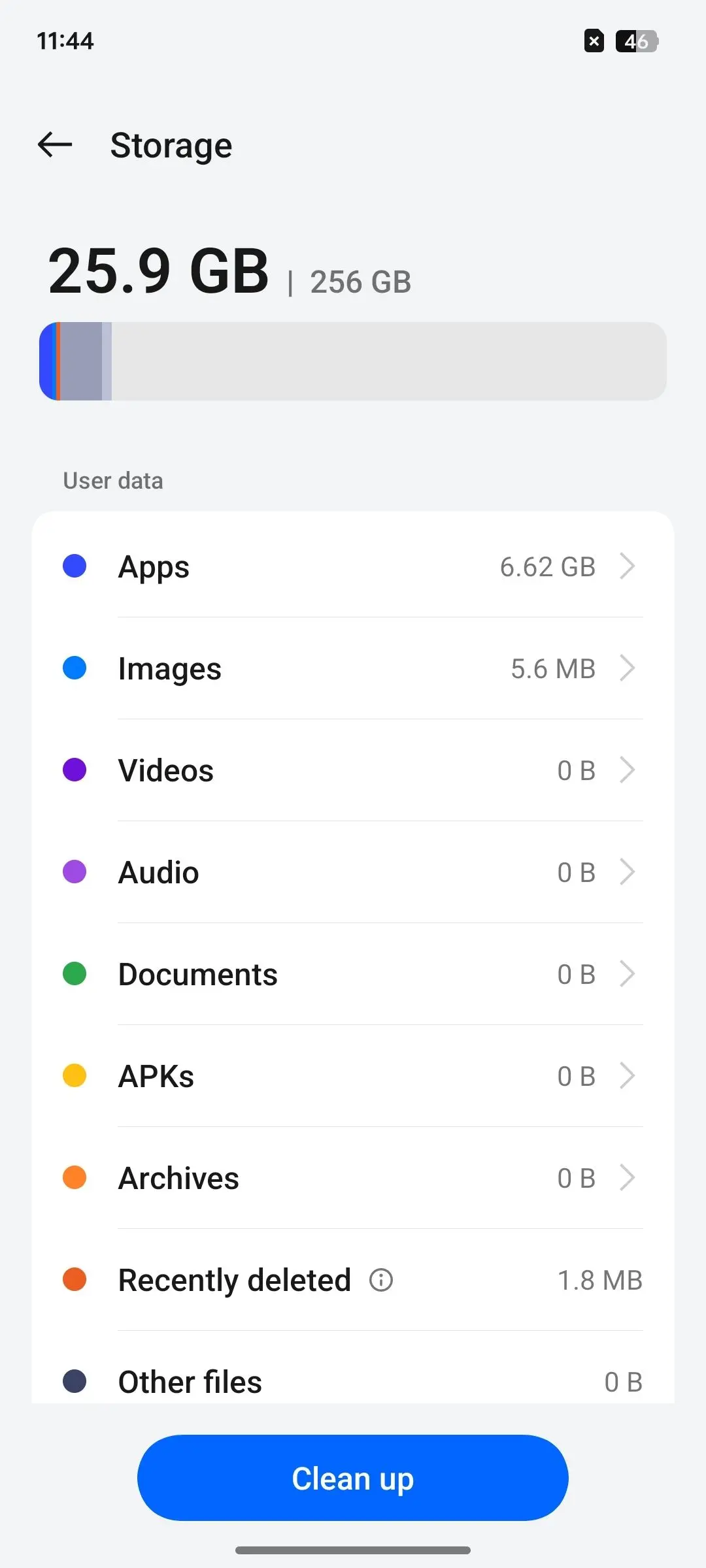
Task: Select the Audio storage row
Action: click(353, 872)
